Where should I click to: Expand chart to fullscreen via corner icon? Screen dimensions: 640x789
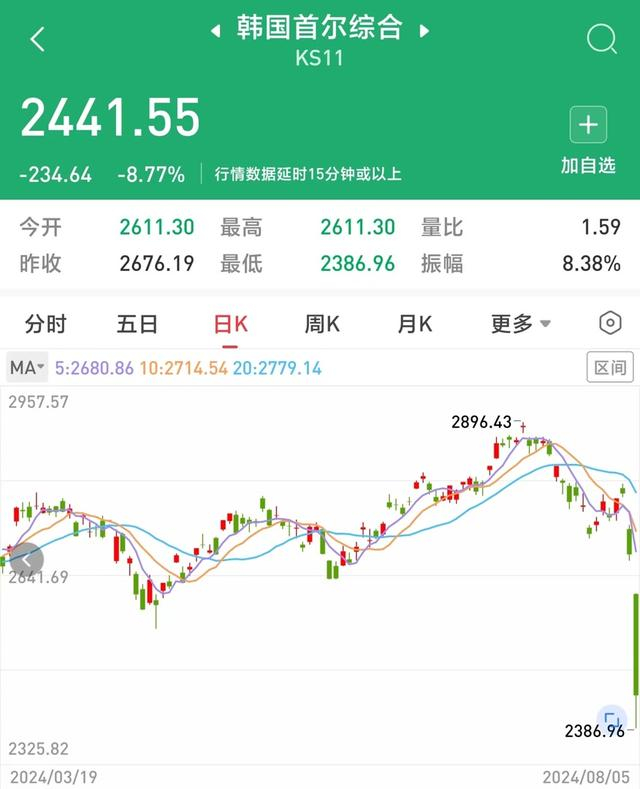(x=611, y=719)
